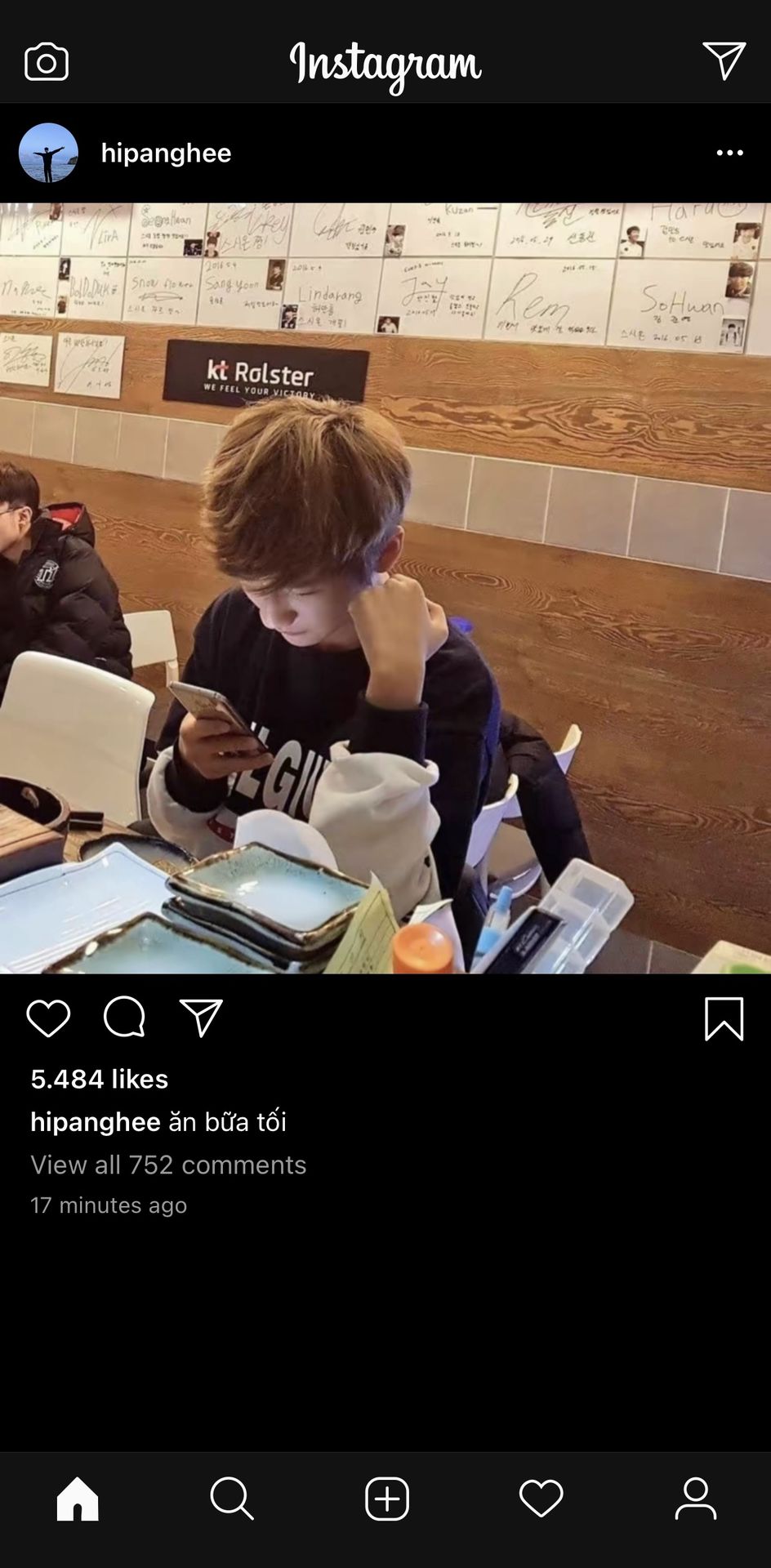Tap the hipanghee username in the post header
Screen dimensions: 771x1568
point(166,153)
